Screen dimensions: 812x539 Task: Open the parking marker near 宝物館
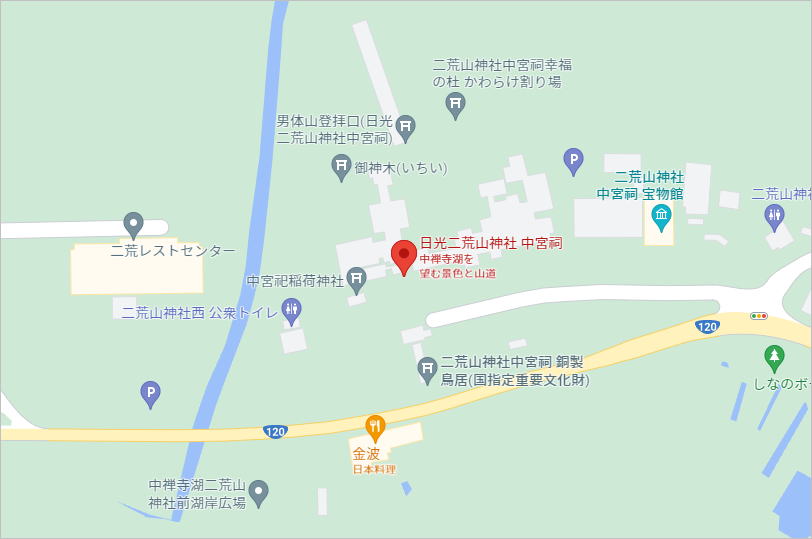[x=573, y=160]
